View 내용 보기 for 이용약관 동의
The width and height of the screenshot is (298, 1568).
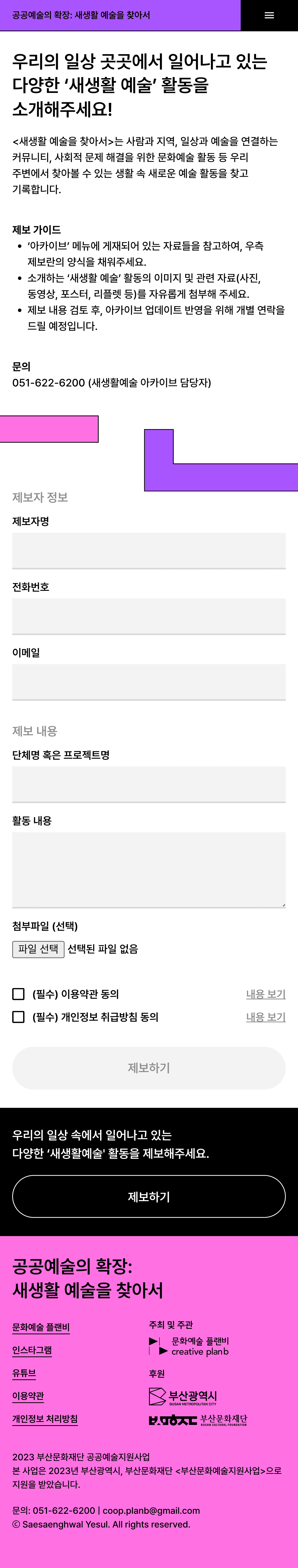pyautogui.click(x=265, y=994)
